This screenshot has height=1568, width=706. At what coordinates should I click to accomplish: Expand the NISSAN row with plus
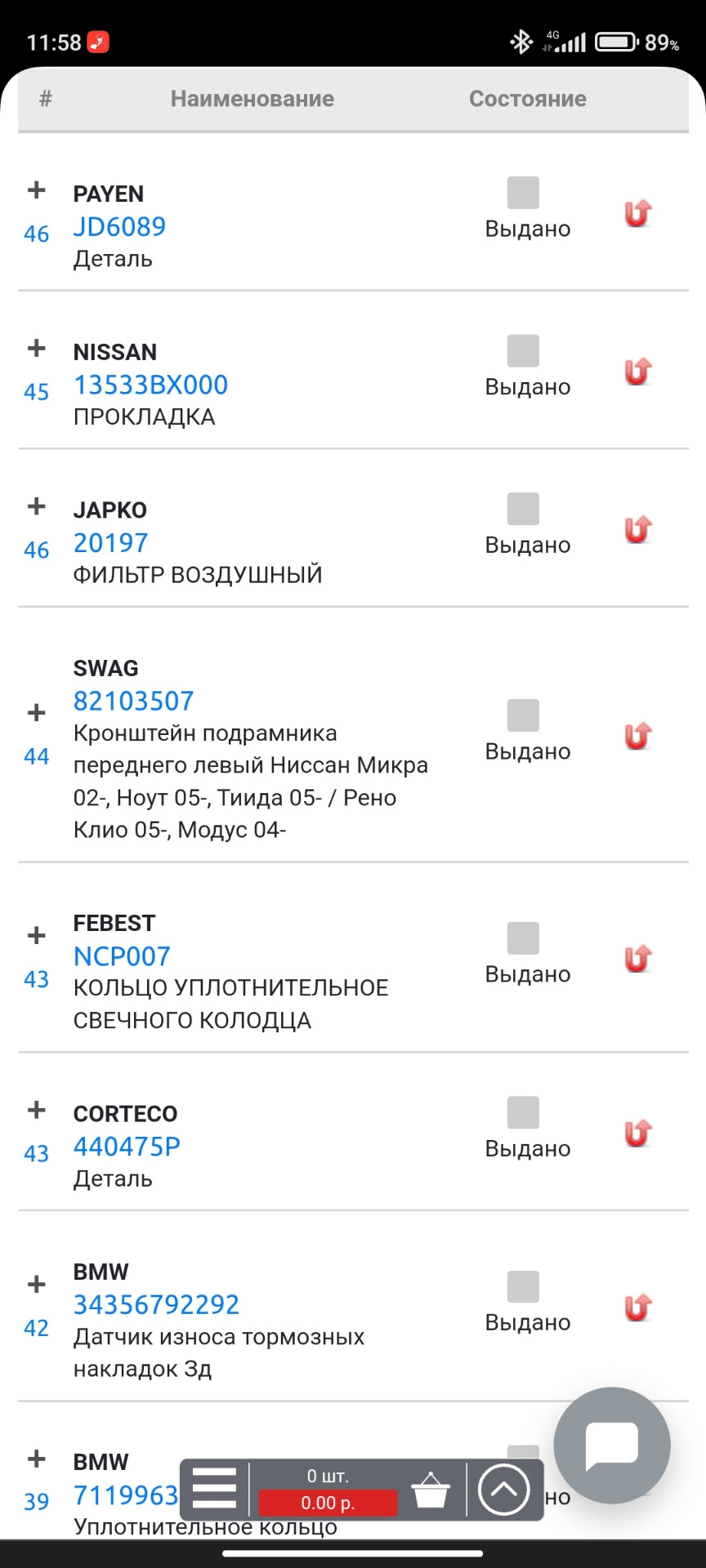tap(37, 349)
